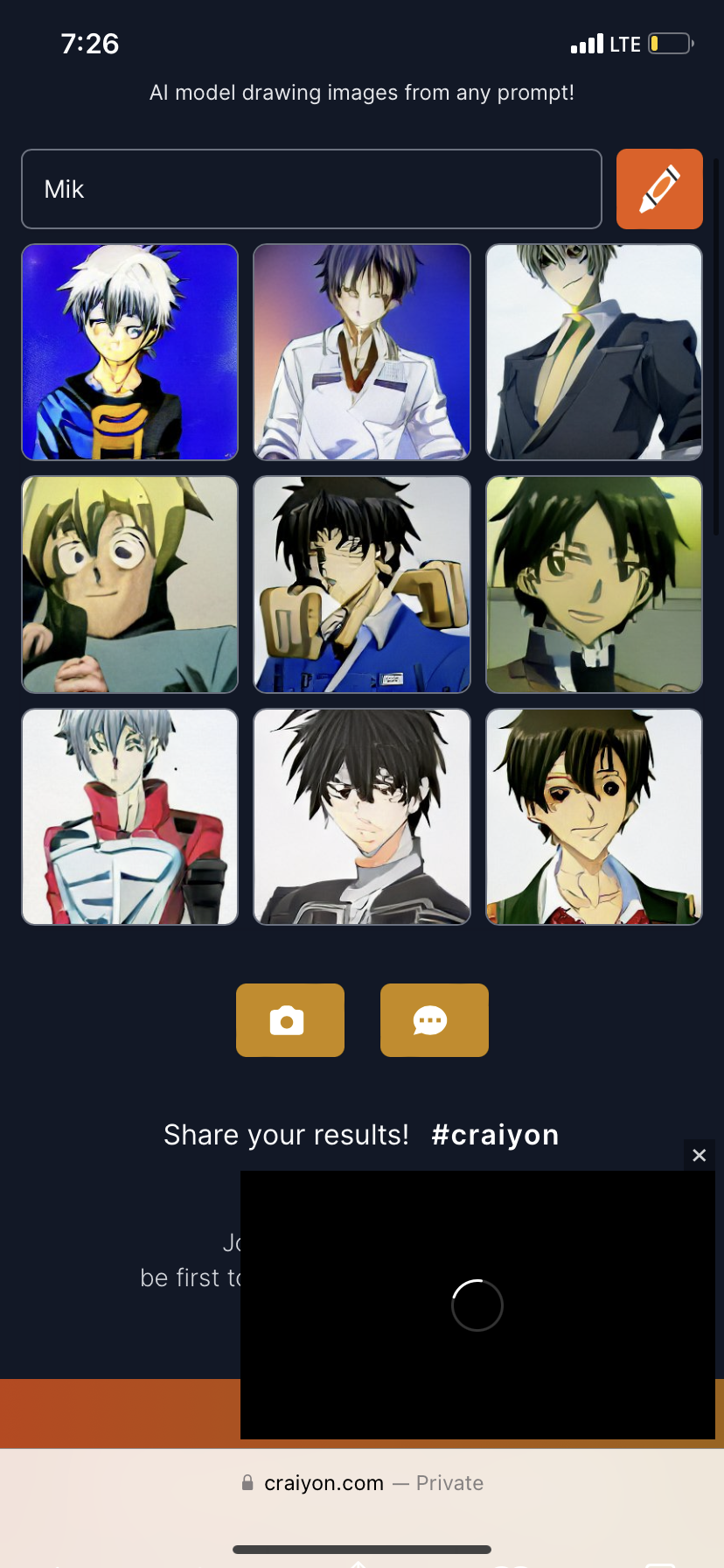The image size is (724, 1568).
Task: Open the white-haired character on blue background
Action: coord(129,352)
